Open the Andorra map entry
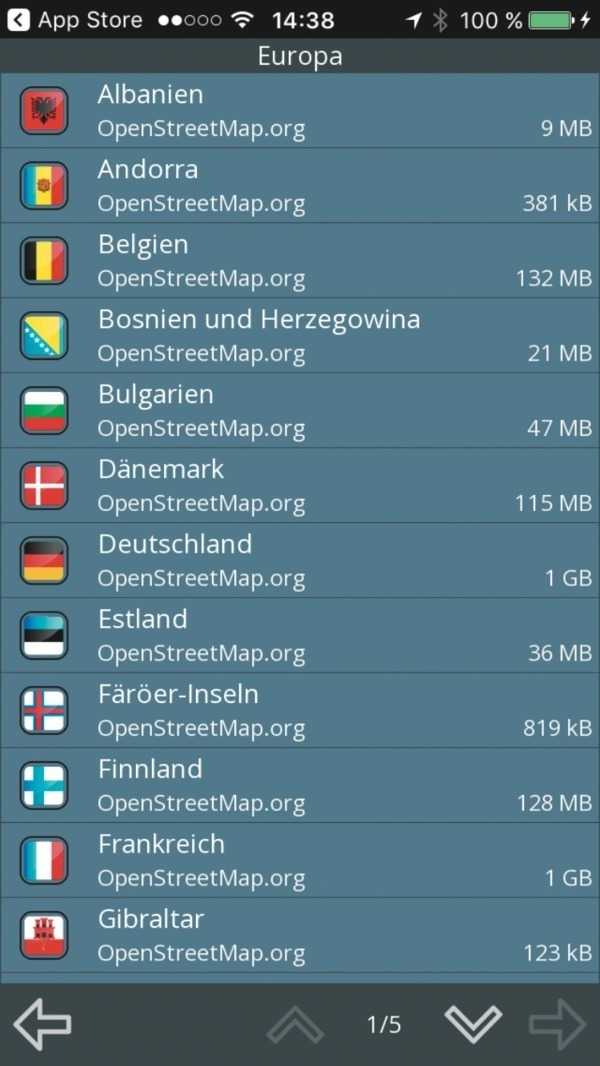The height and width of the screenshot is (1066, 600). pyautogui.click(x=300, y=186)
